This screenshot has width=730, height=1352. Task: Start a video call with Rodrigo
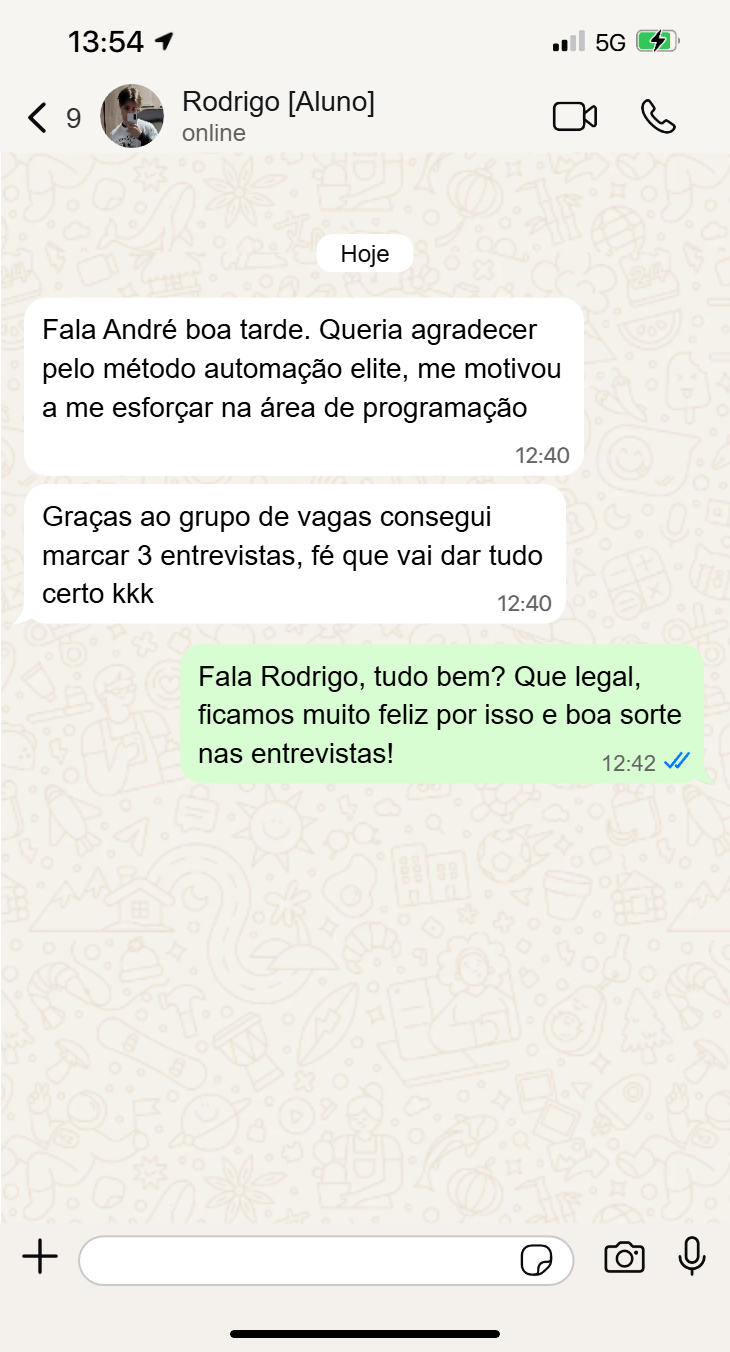pos(575,117)
